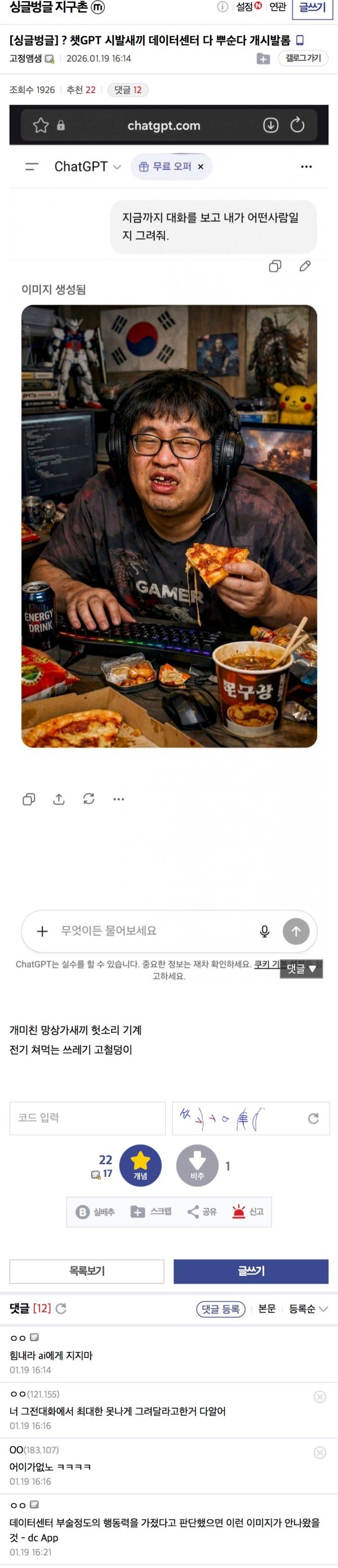Tap the top 글쓰기 write button
This screenshot has height=1568, width=338.
point(313,7)
